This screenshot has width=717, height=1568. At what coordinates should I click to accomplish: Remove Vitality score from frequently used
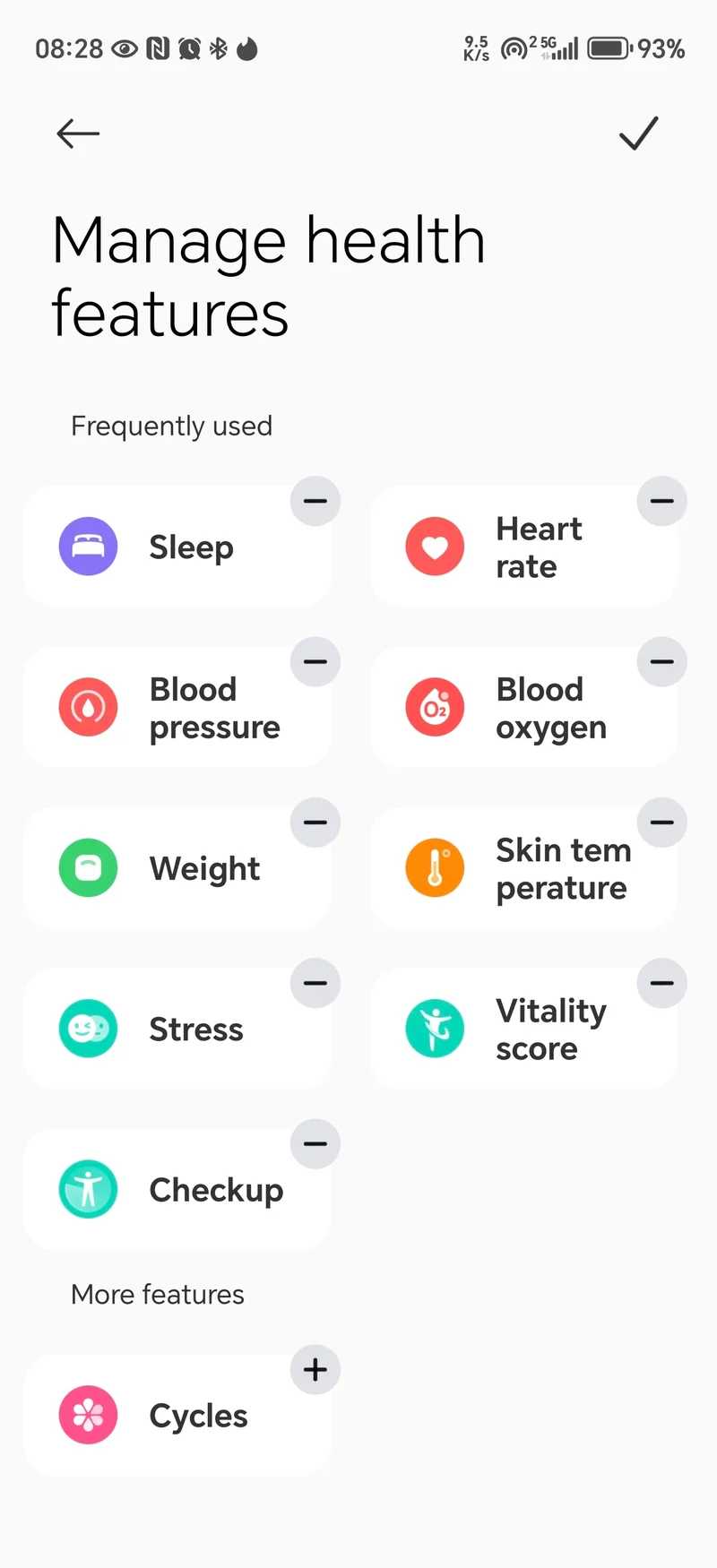pyautogui.click(x=661, y=983)
